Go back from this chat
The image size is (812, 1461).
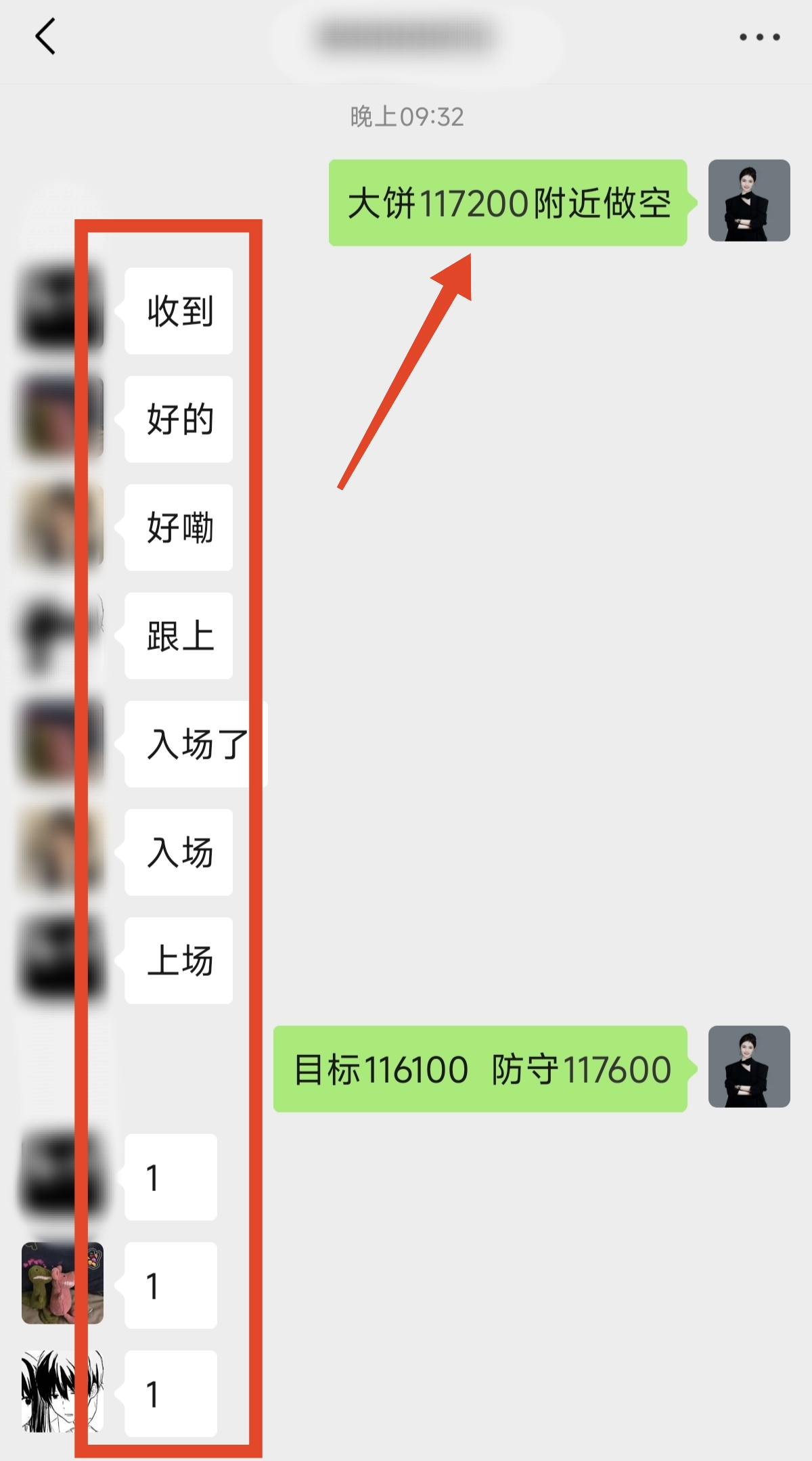point(45,37)
